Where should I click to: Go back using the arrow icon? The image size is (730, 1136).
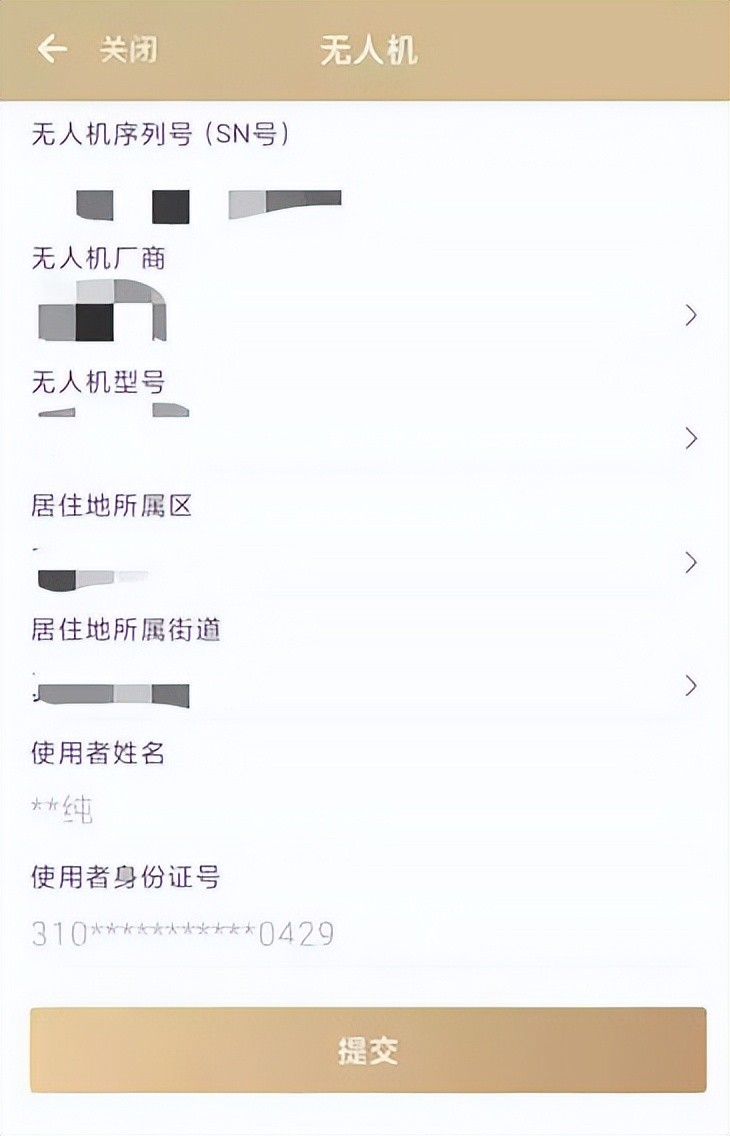pos(51,49)
